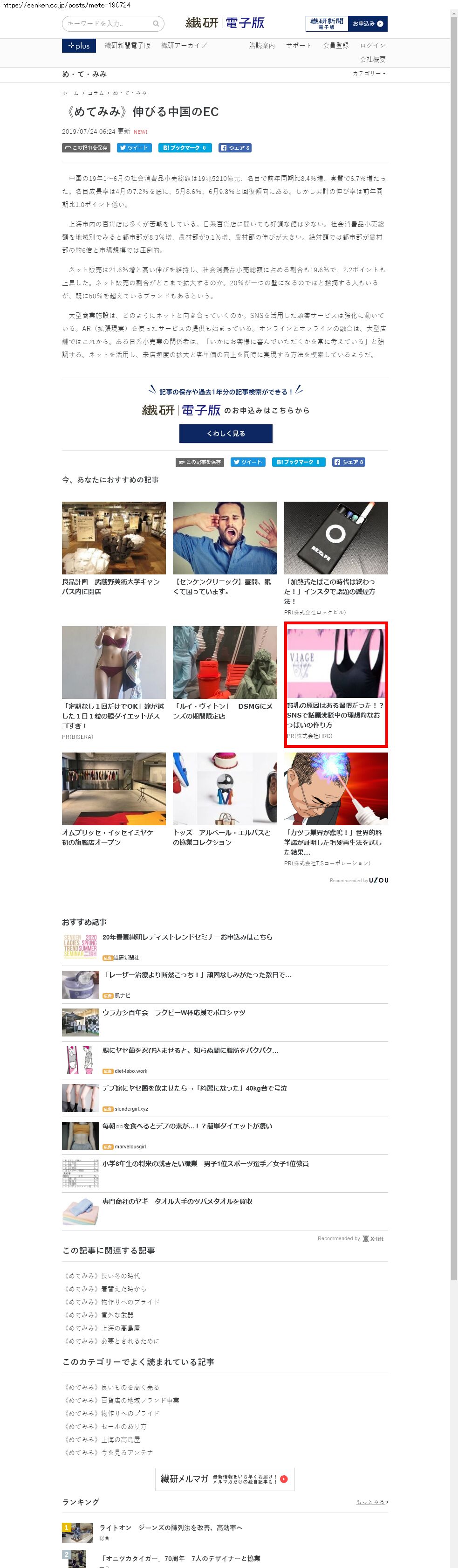This screenshot has height=1568, width=458.
Task: Open the plus tab
Action: pos(78,46)
